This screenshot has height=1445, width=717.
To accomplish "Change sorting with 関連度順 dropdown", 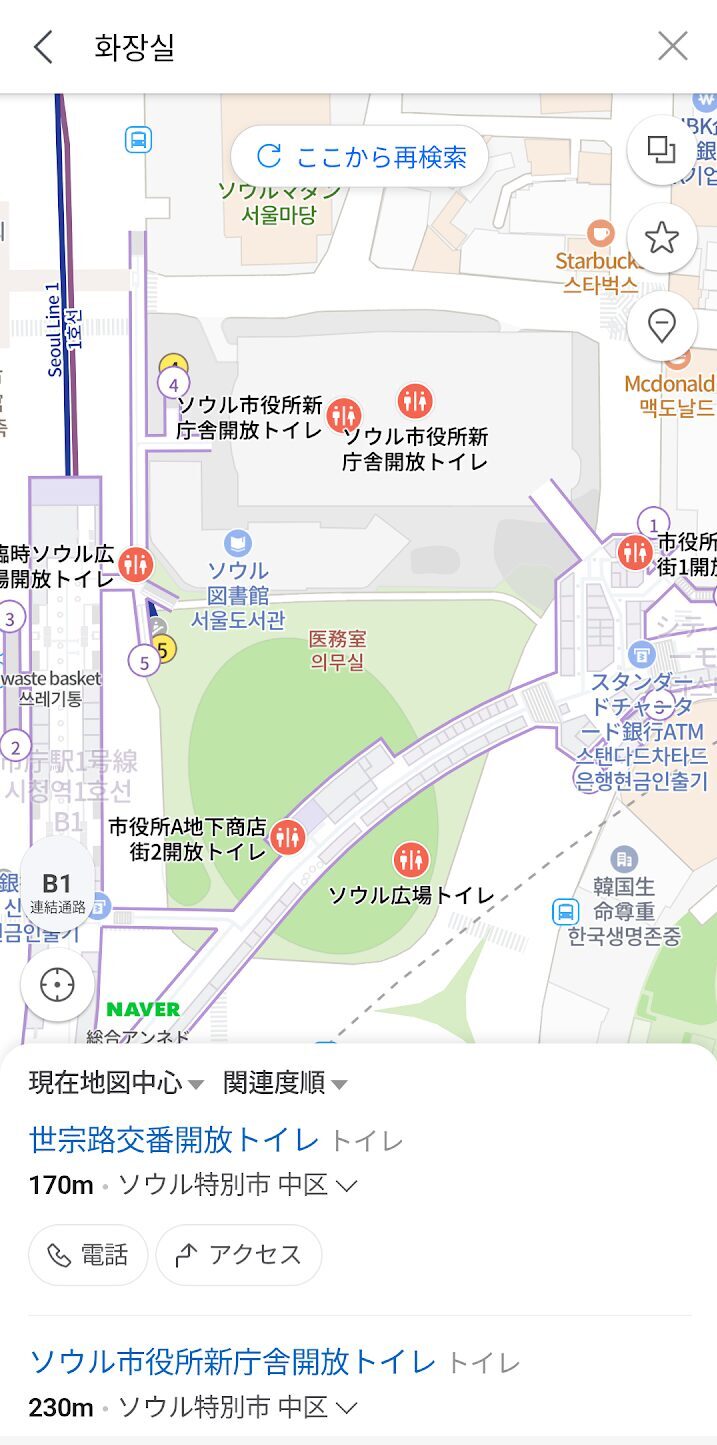I will click(284, 1083).
